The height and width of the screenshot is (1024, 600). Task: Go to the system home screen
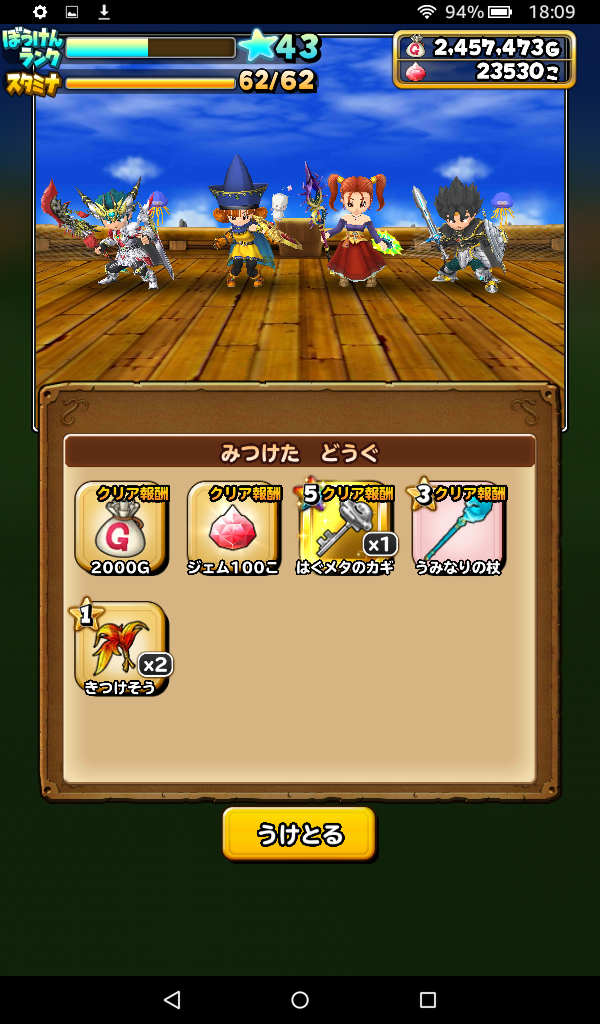[300, 1000]
